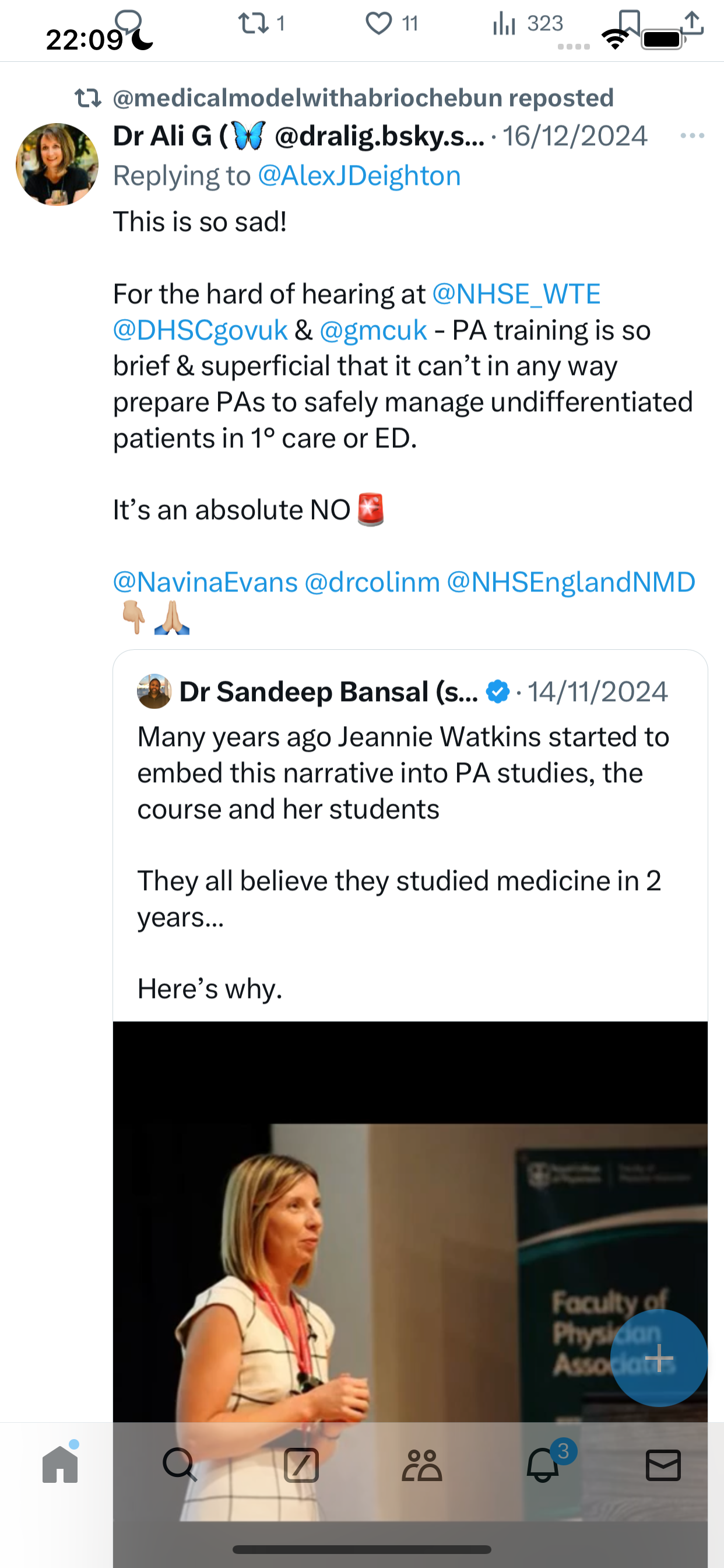Like the tweet with 11 likes

point(378,24)
